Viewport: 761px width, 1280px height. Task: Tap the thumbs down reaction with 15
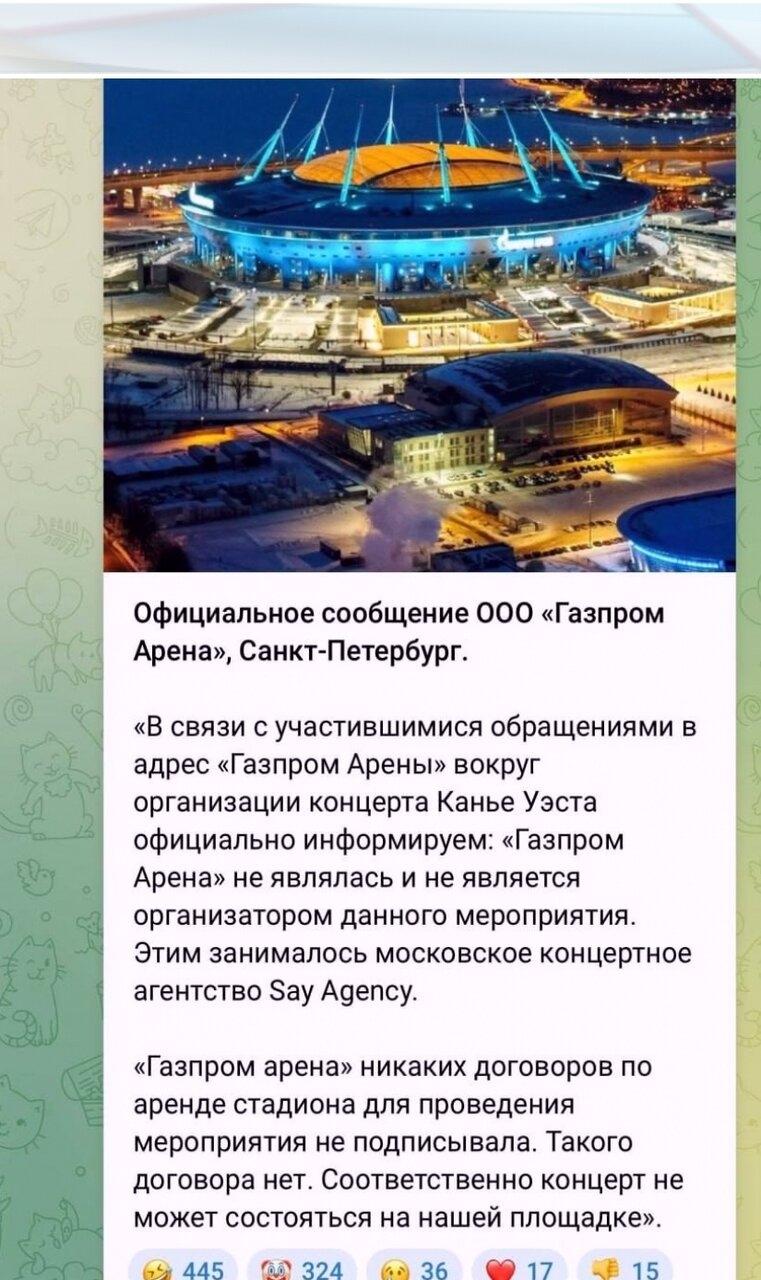[627, 1266]
